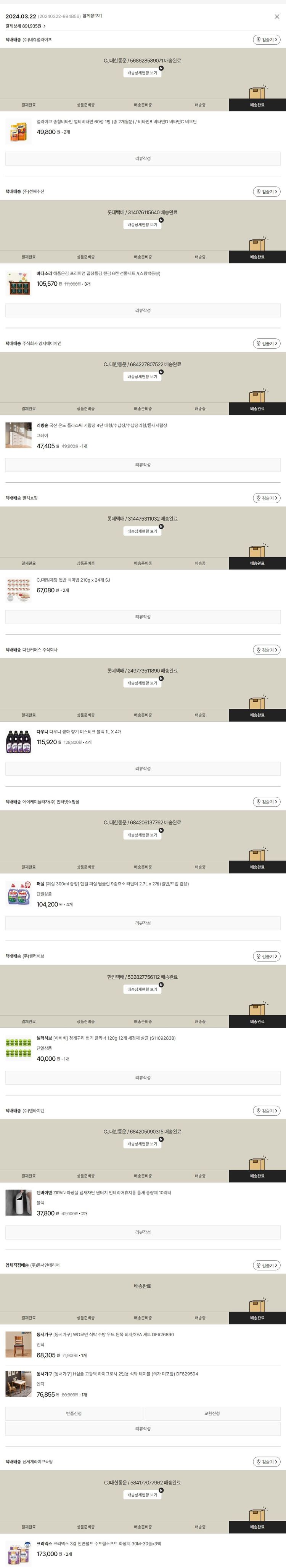
Task: Tap the top-right button of the 엘지쇼핑 section
Action: click(267, 498)
